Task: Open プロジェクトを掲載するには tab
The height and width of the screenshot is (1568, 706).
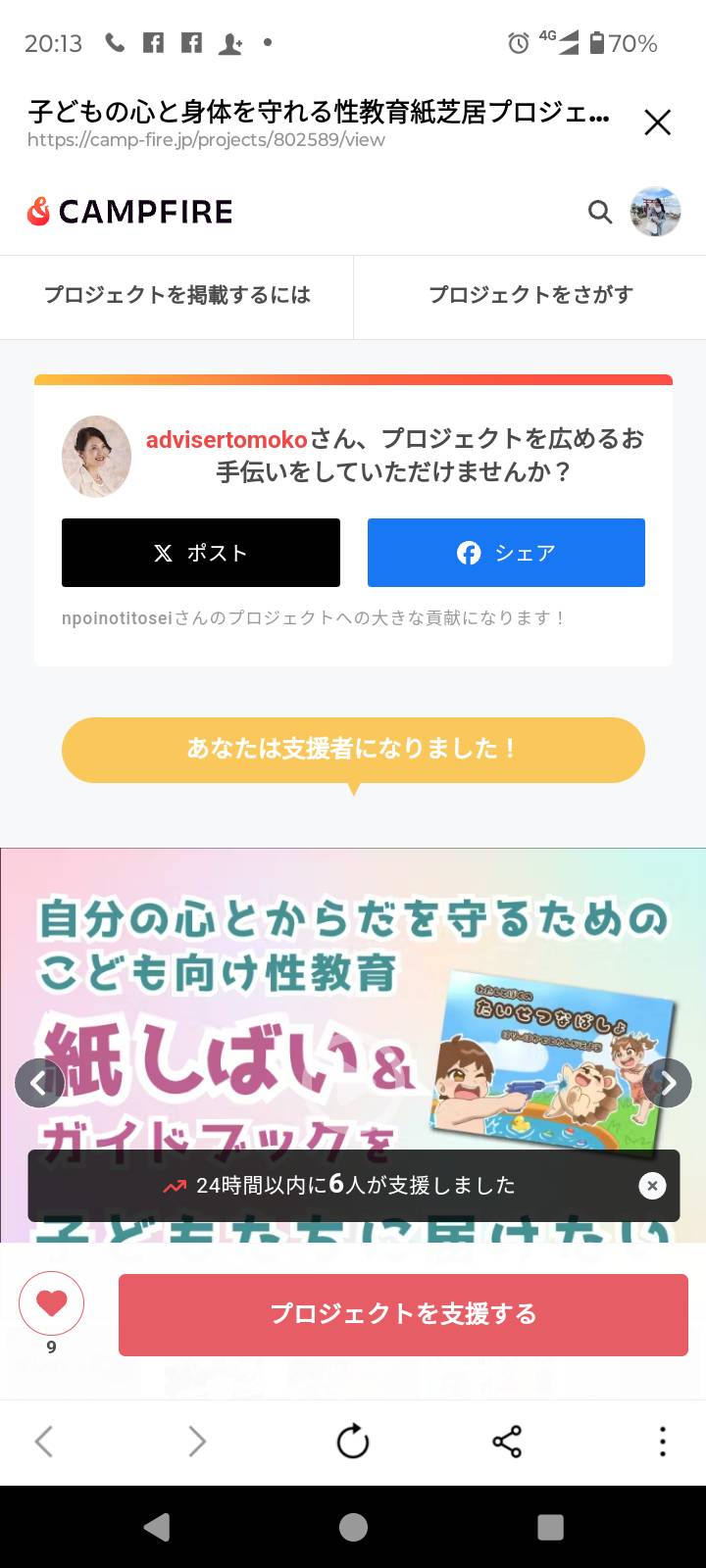Action: pyautogui.click(x=176, y=296)
